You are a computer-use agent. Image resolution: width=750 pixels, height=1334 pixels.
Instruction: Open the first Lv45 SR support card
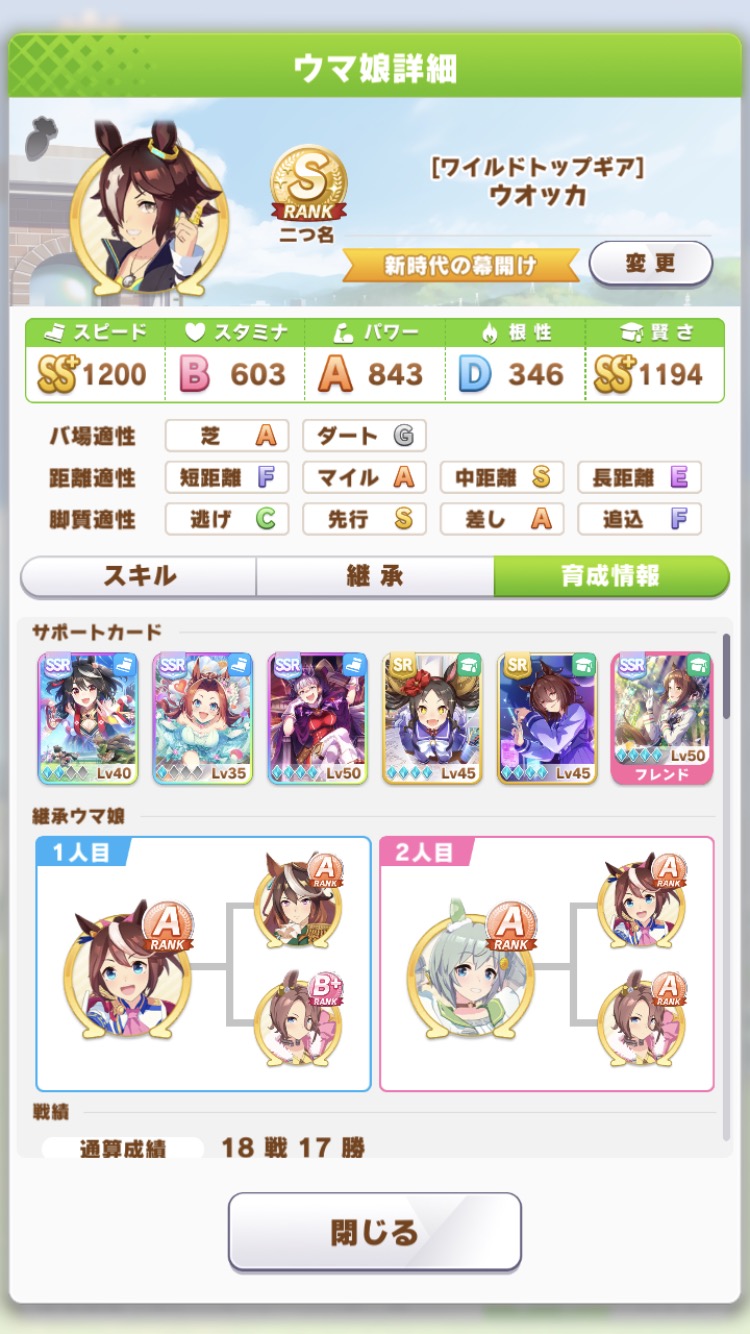(432, 717)
